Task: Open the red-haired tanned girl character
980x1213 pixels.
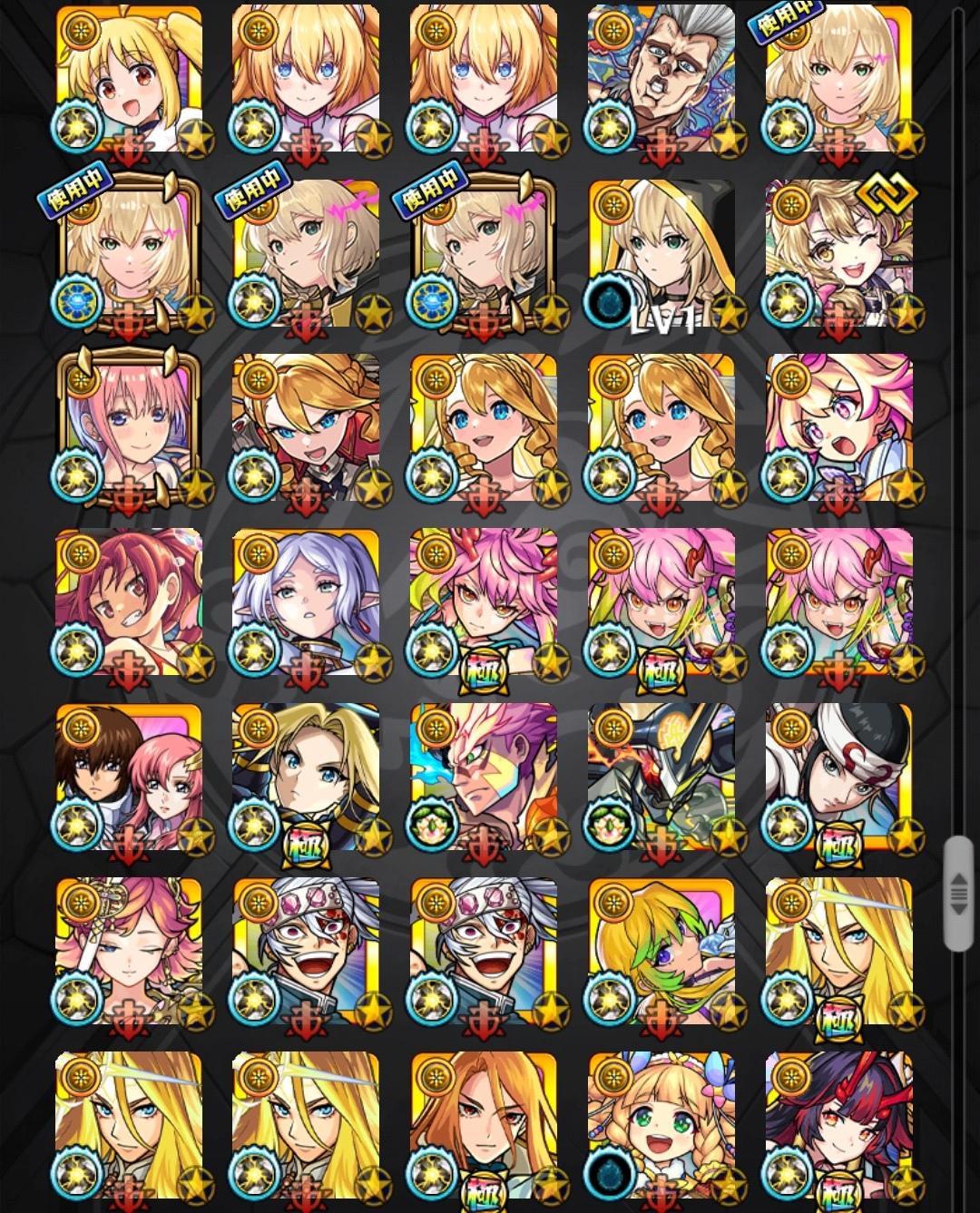Action: click(x=128, y=602)
